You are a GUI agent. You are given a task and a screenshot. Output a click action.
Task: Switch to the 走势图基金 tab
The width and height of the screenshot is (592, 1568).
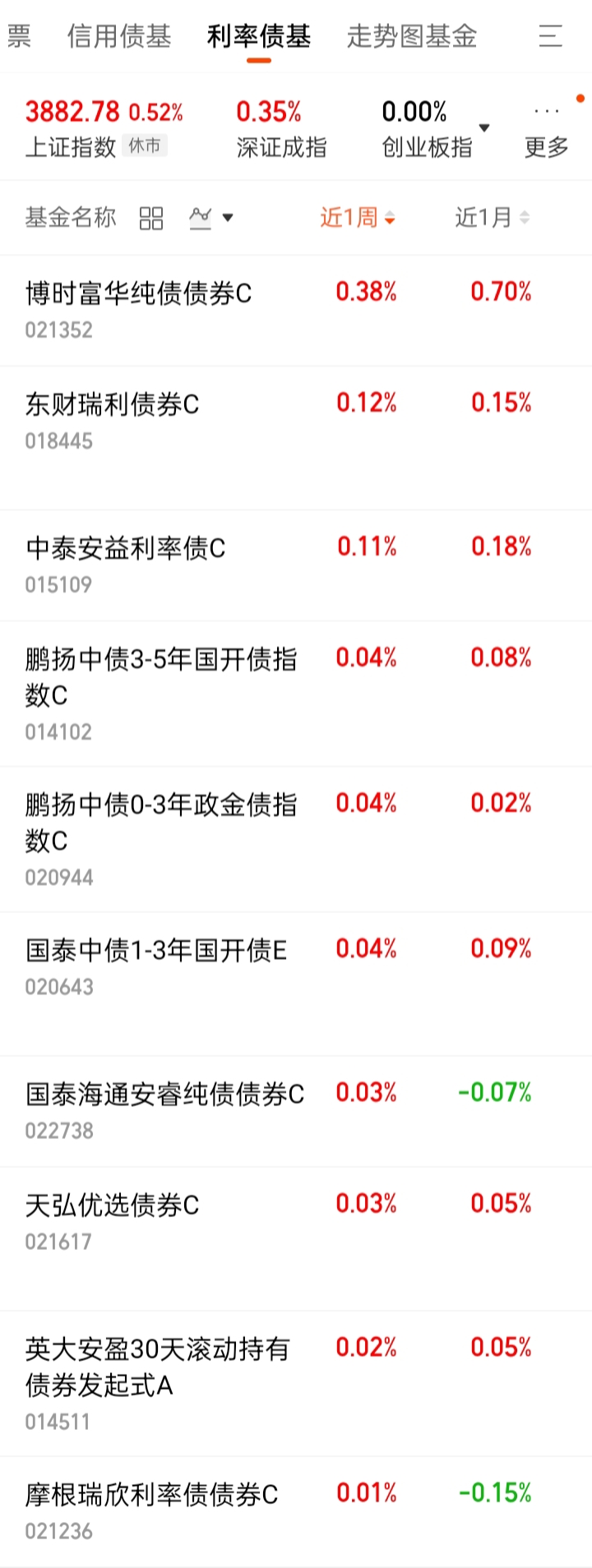click(412, 36)
